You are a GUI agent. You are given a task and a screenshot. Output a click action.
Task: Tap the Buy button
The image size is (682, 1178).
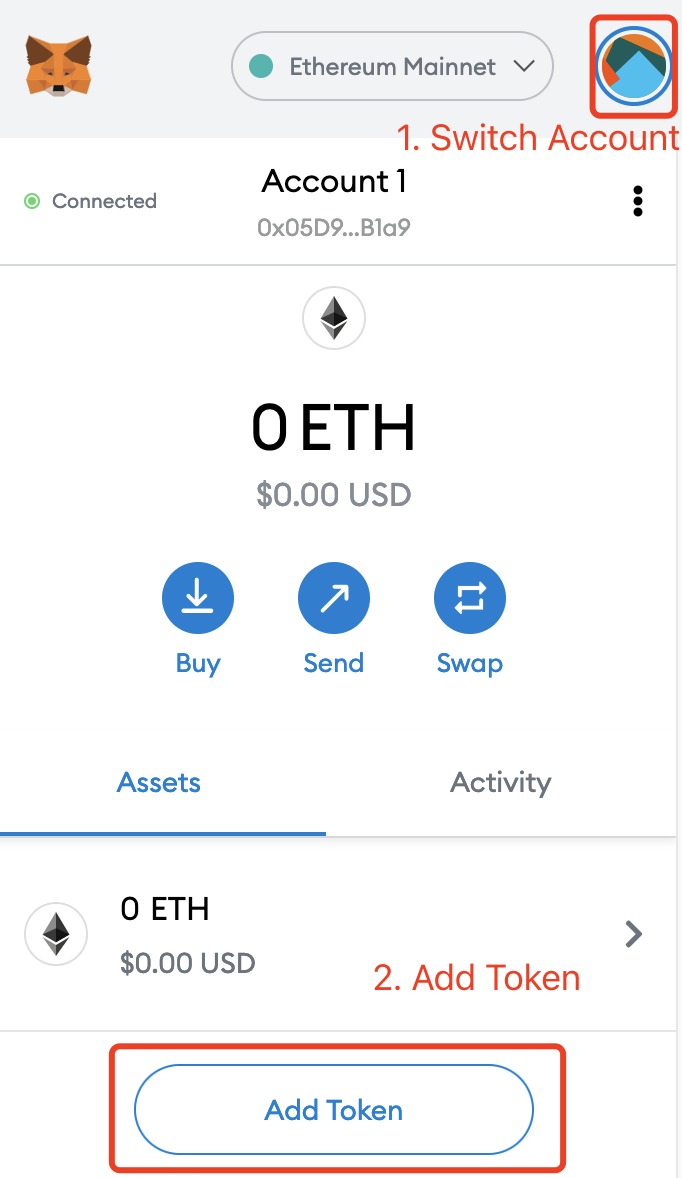click(197, 598)
